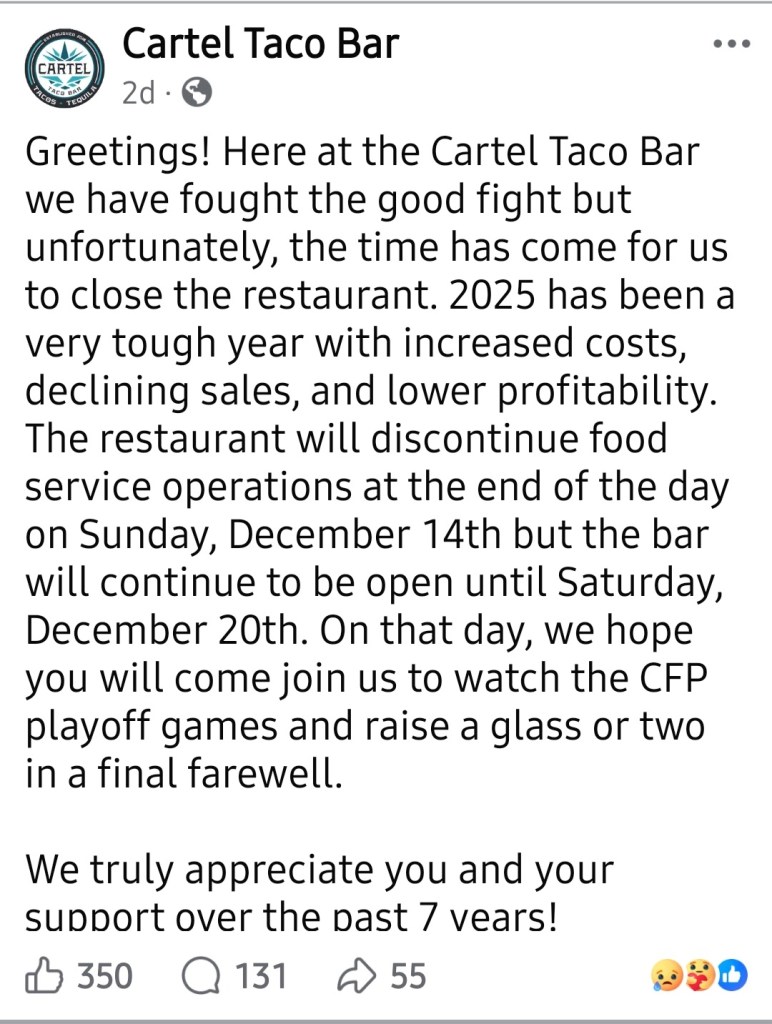View who reacted to this post
This screenshot has width=772, height=1024.
tap(698, 975)
